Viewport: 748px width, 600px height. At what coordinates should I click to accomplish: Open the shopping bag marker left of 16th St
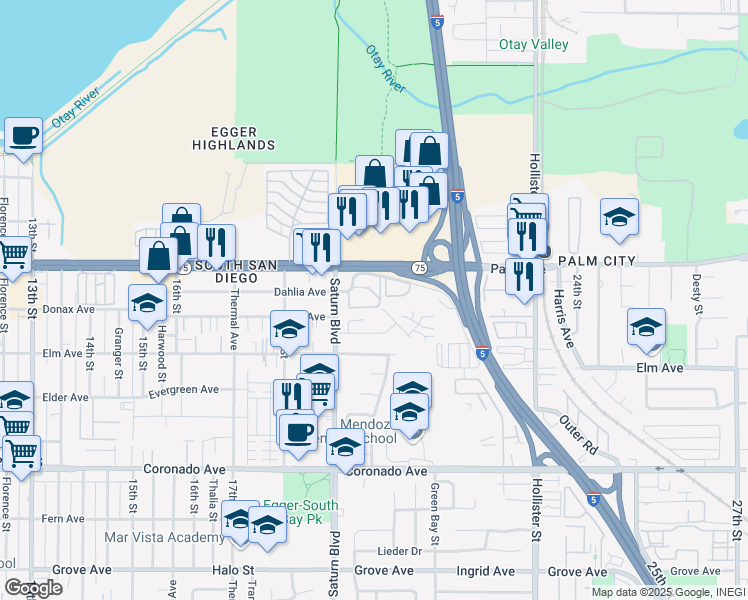pyautogui.click(x=158, y=257)
